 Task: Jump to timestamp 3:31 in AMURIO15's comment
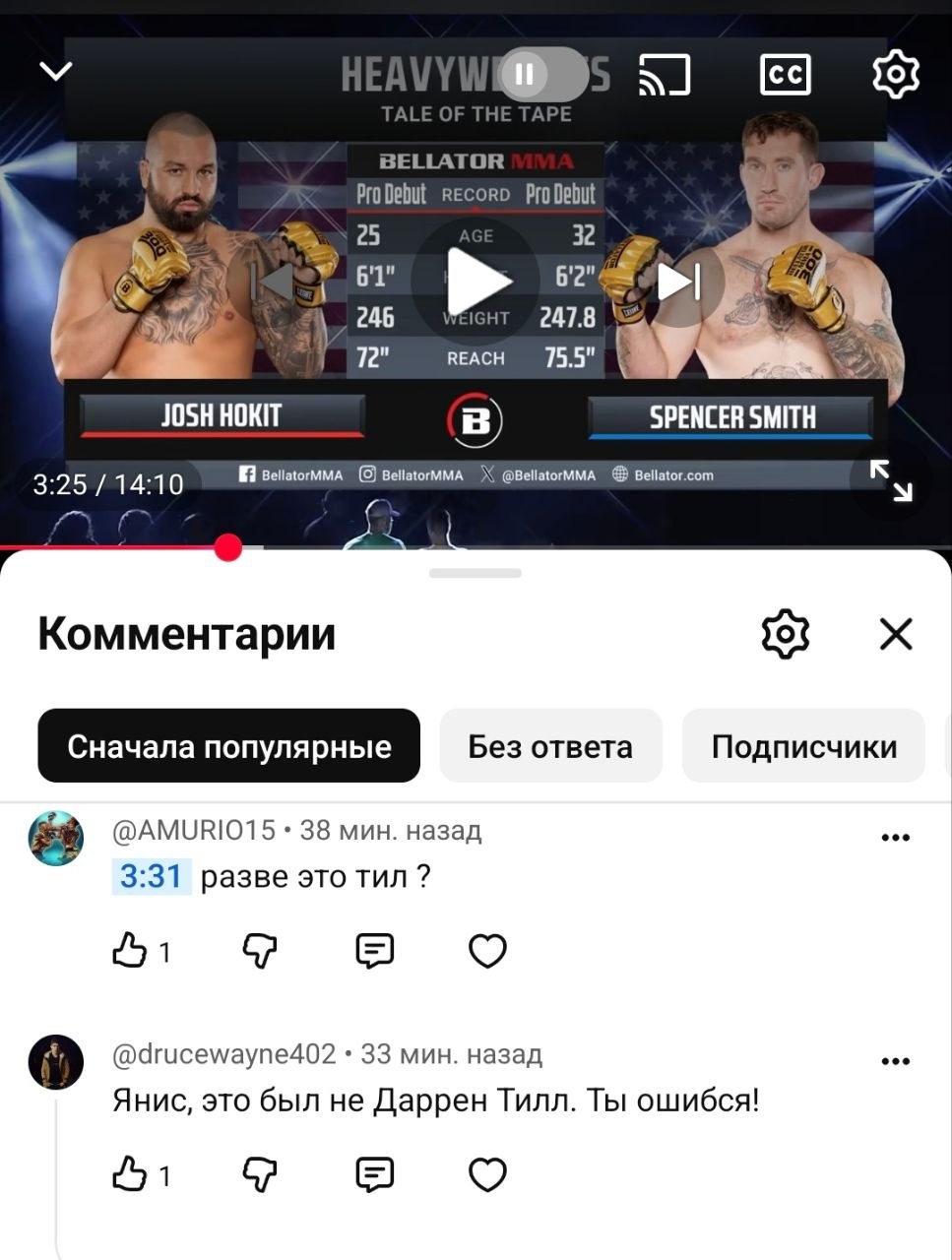(152, 876)
